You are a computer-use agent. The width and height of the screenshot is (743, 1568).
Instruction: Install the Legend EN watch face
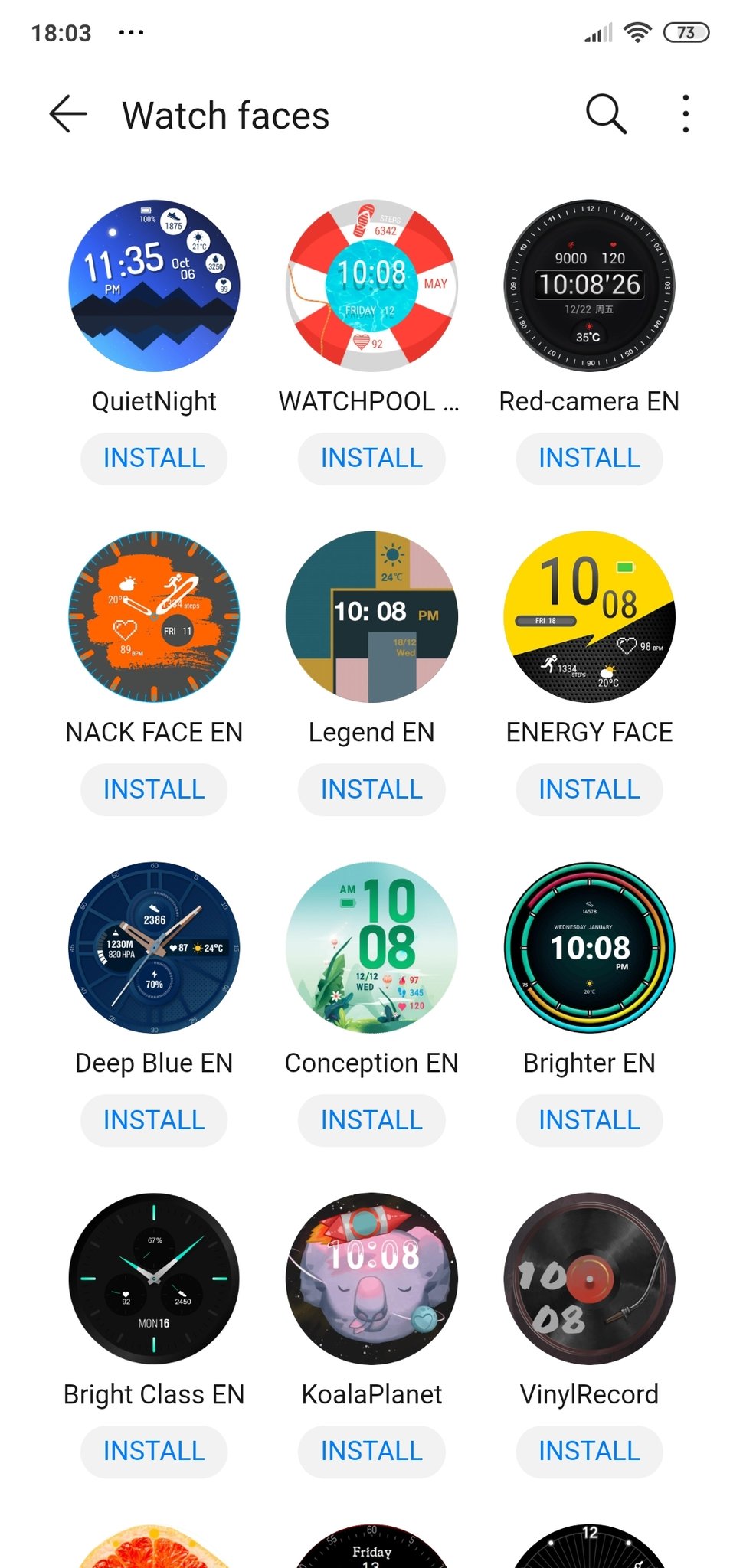(371, 789)
